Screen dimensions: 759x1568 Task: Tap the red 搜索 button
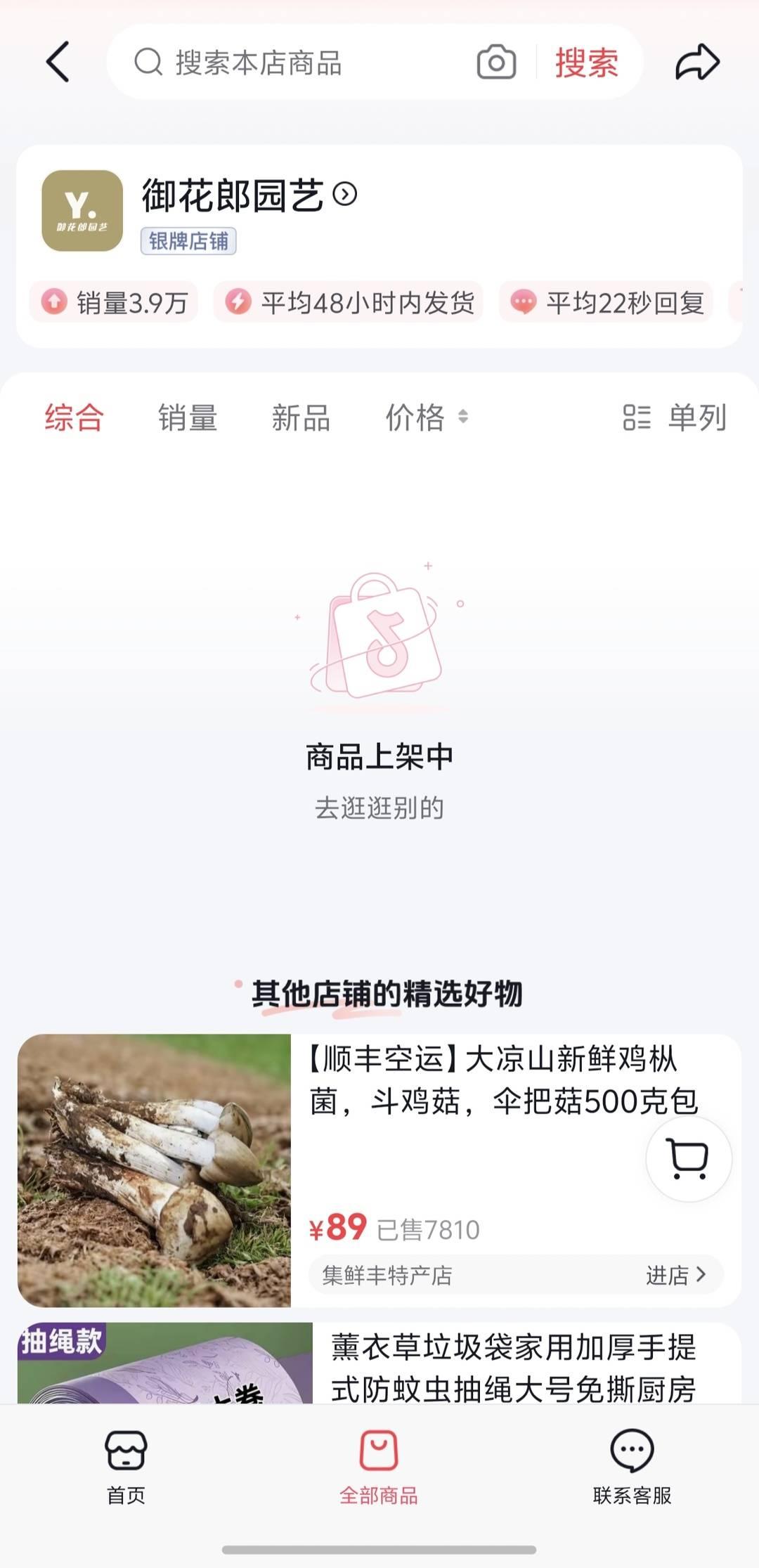[x=587, y=63]
